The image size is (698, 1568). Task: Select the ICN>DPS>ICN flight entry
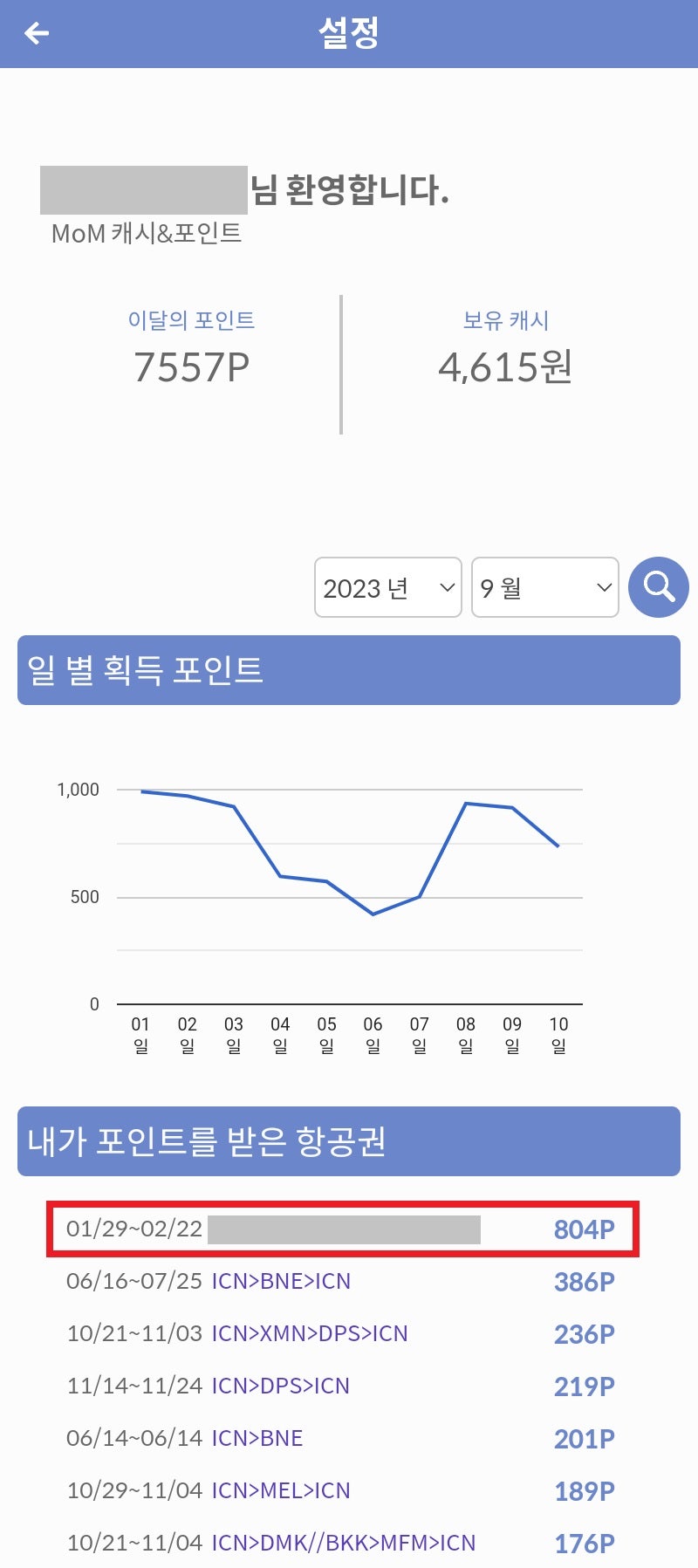click(x=281, y=1387)
